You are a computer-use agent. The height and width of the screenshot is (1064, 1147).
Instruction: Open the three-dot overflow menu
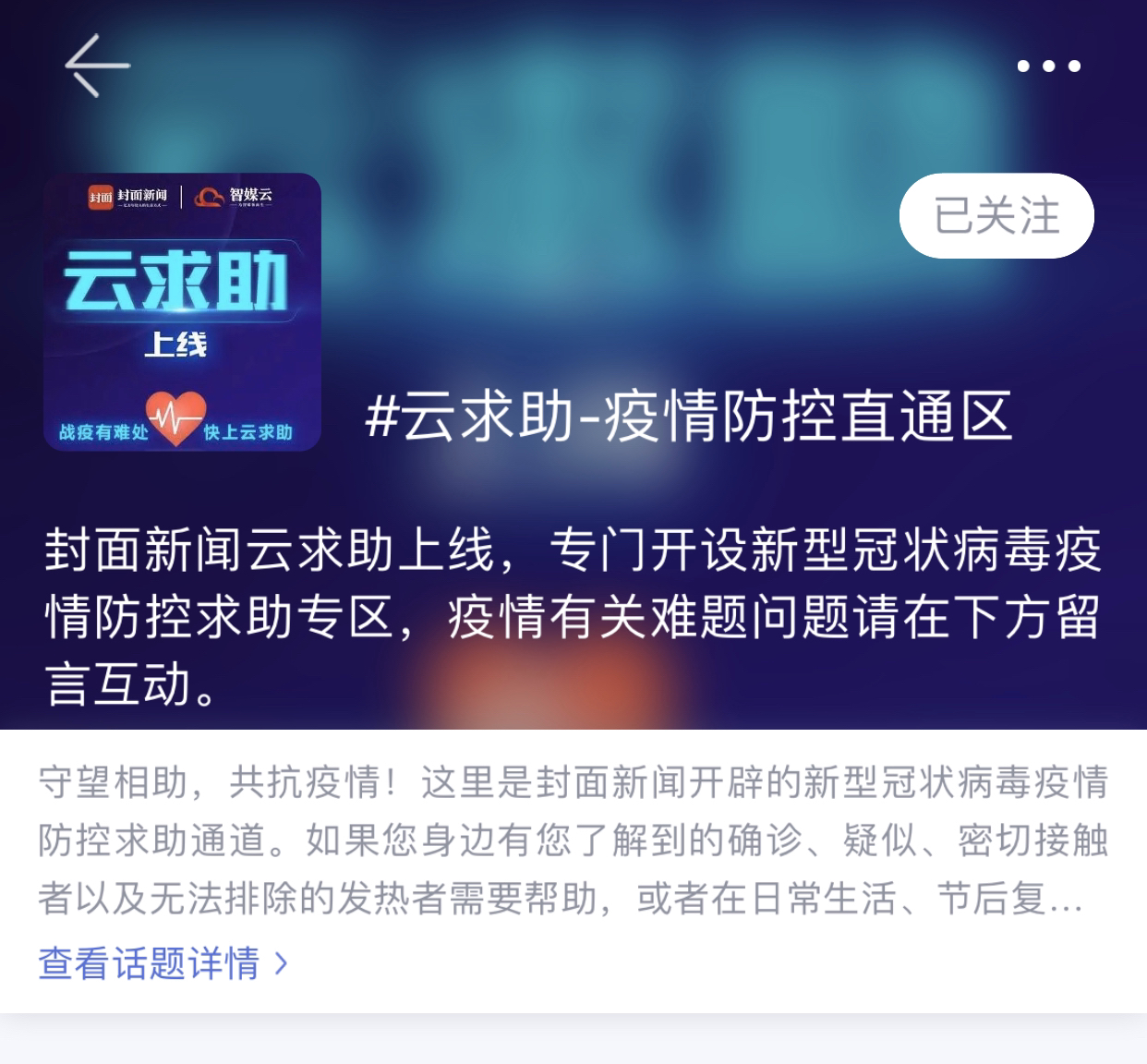point(1048,66)
